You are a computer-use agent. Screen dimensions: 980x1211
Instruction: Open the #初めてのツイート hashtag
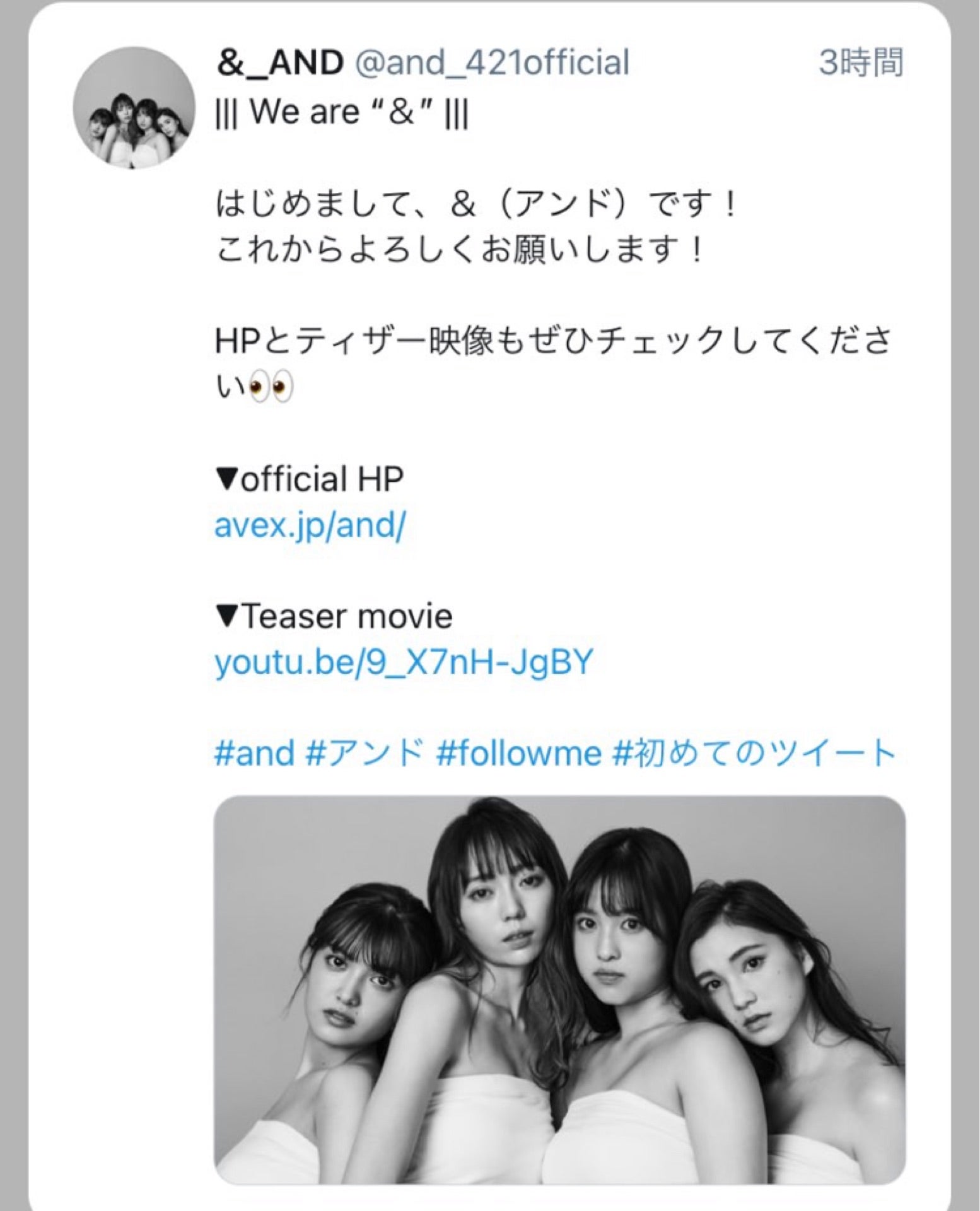[754, 753]
